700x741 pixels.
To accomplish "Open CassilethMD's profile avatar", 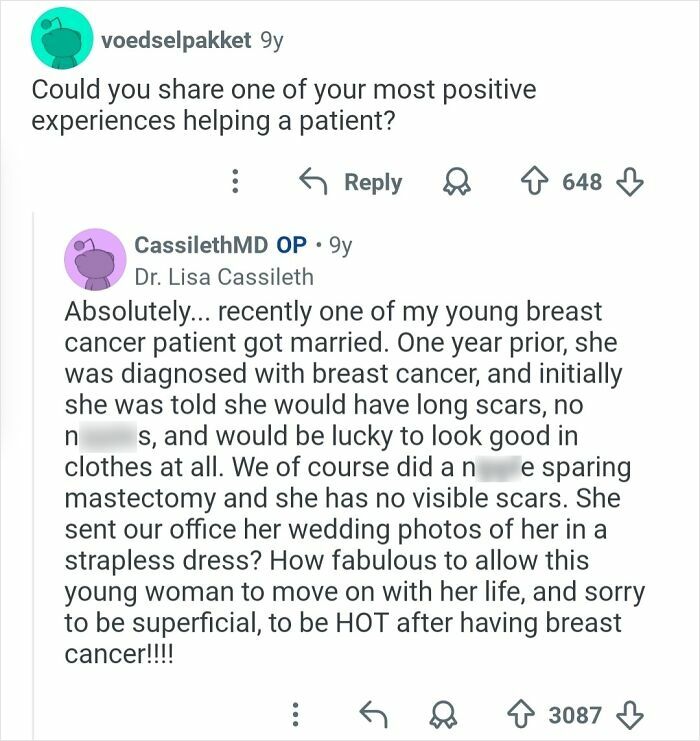I will pos(94,258).
